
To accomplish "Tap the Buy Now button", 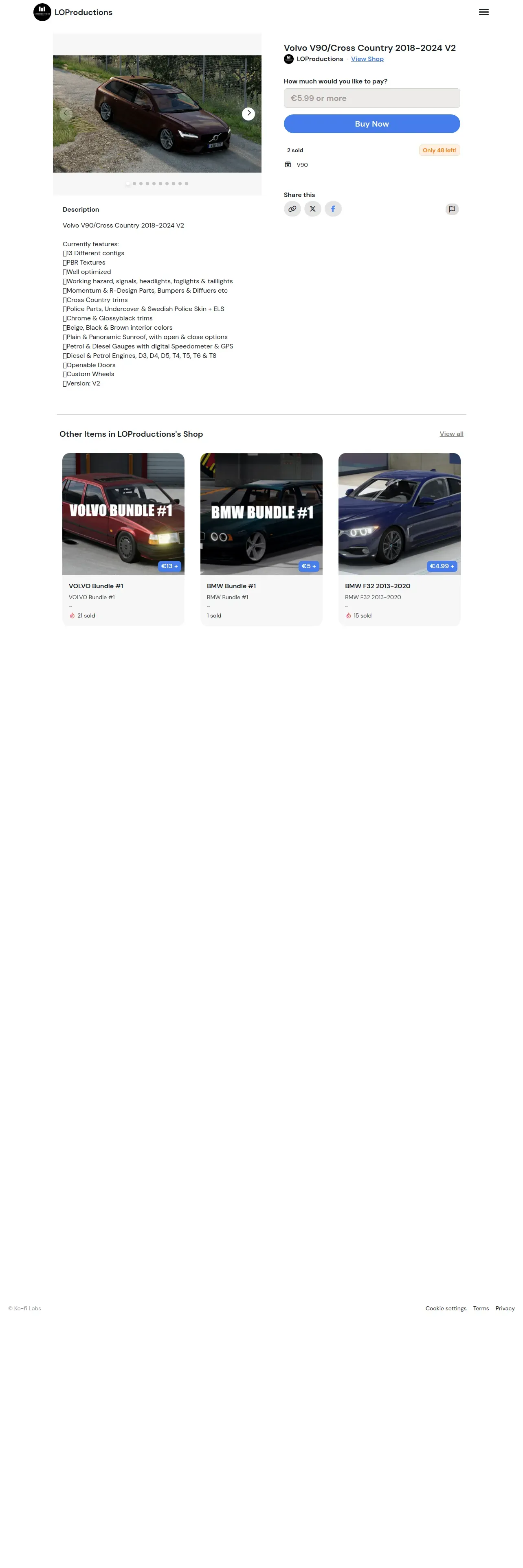I will 371,124.
